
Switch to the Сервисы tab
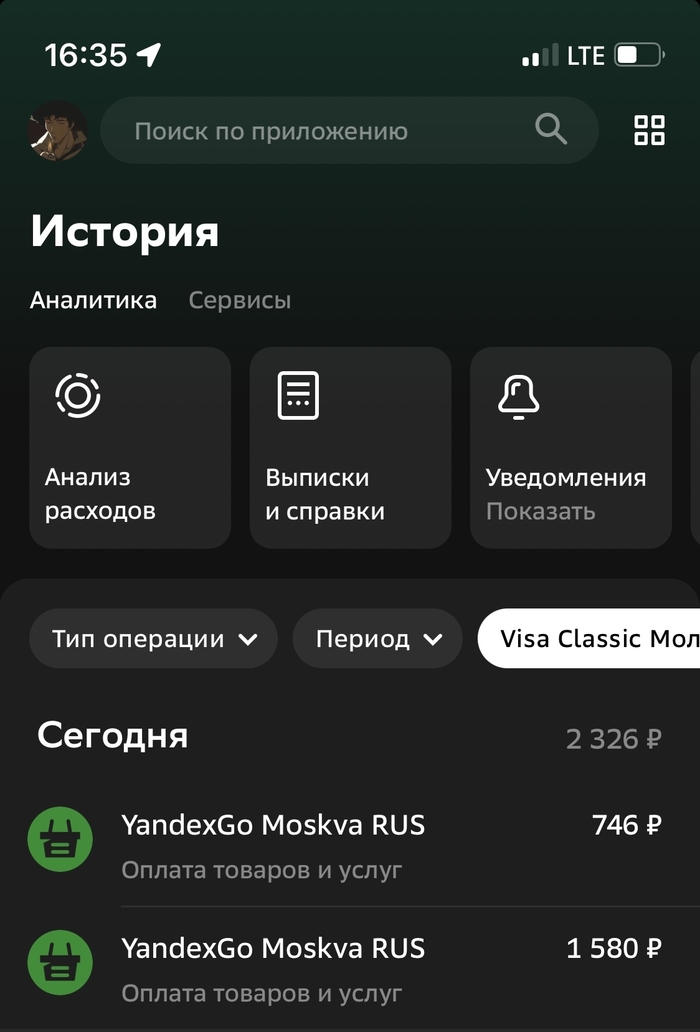240,300
